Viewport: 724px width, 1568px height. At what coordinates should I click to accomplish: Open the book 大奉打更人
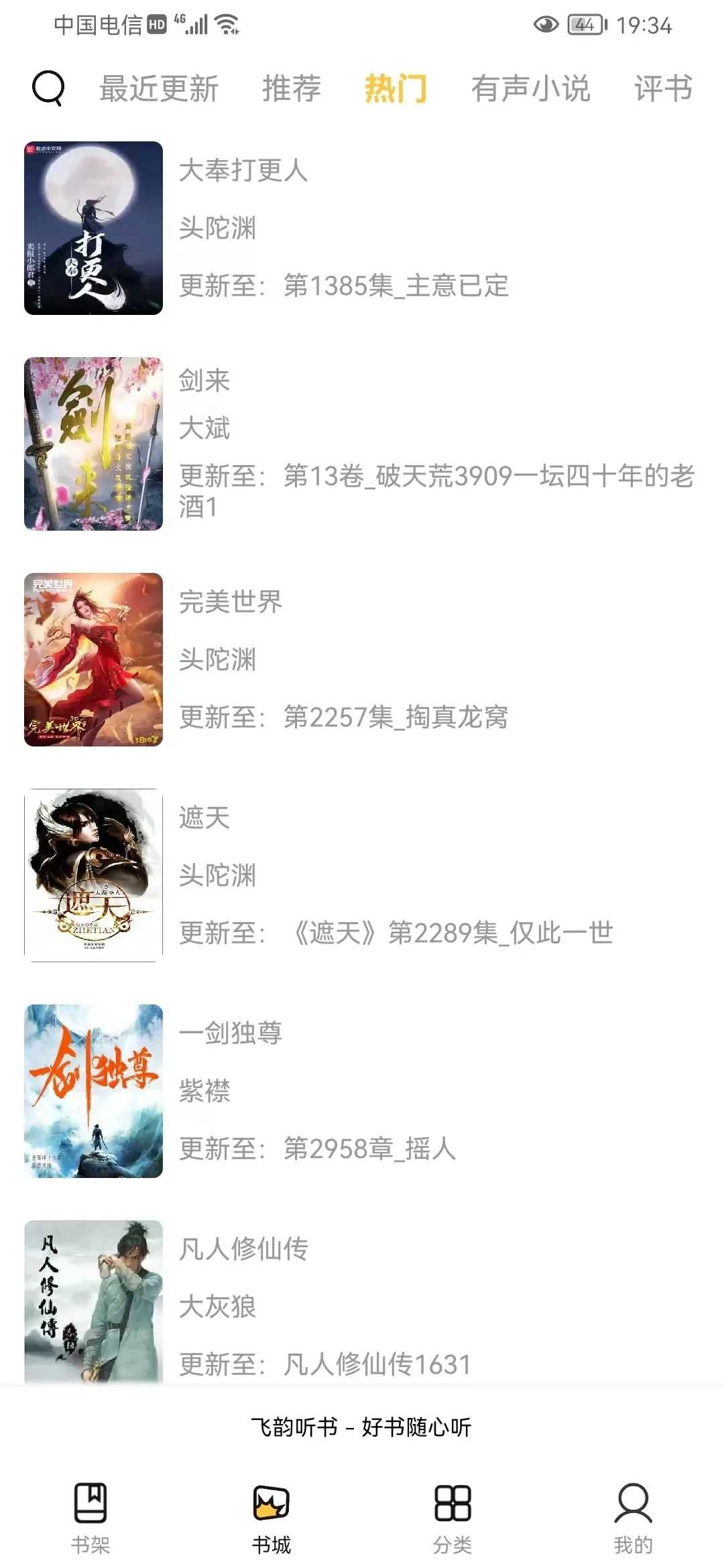coord(245,173)
